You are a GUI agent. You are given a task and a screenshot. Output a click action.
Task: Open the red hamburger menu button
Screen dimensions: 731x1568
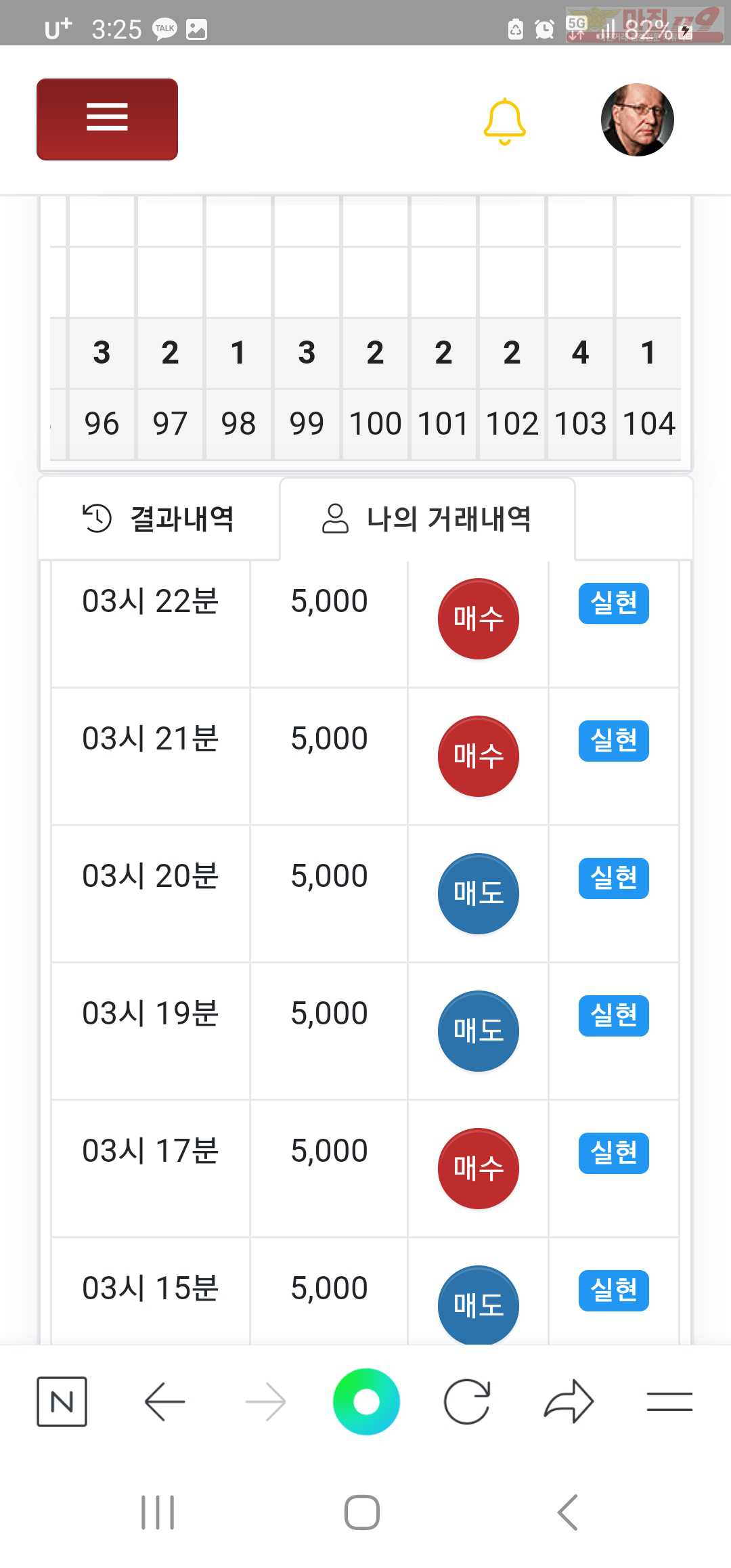click(x=107, y=119)
